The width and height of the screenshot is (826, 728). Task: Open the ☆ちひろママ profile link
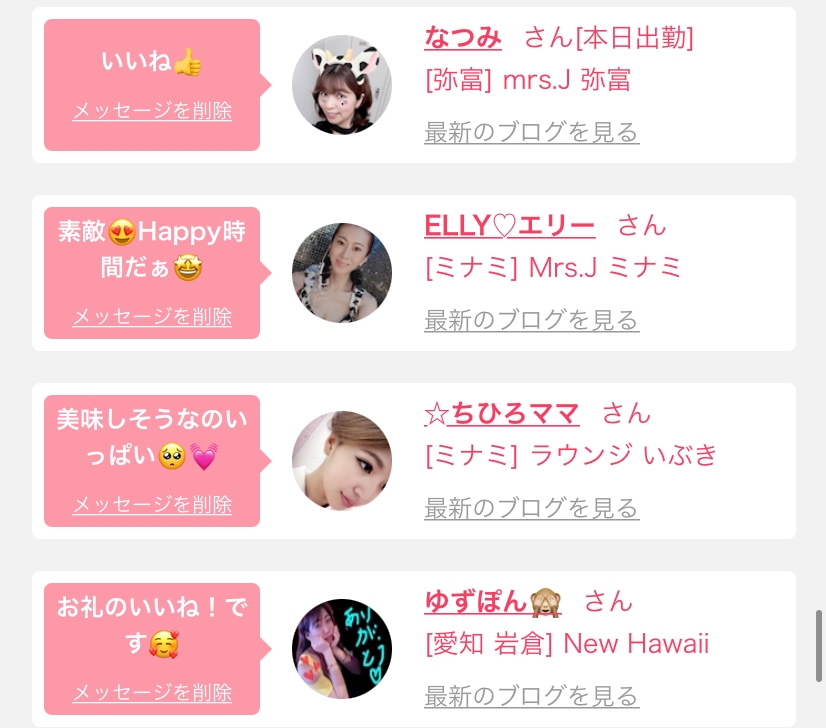pyautogui.click(x=502, y=414)
